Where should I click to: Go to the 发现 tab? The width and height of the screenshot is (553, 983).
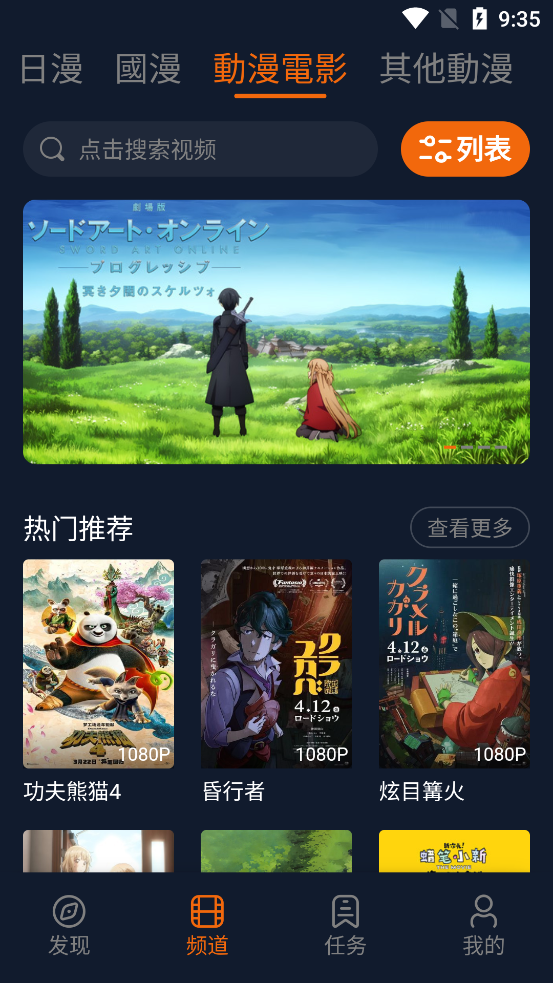(69, 925)
